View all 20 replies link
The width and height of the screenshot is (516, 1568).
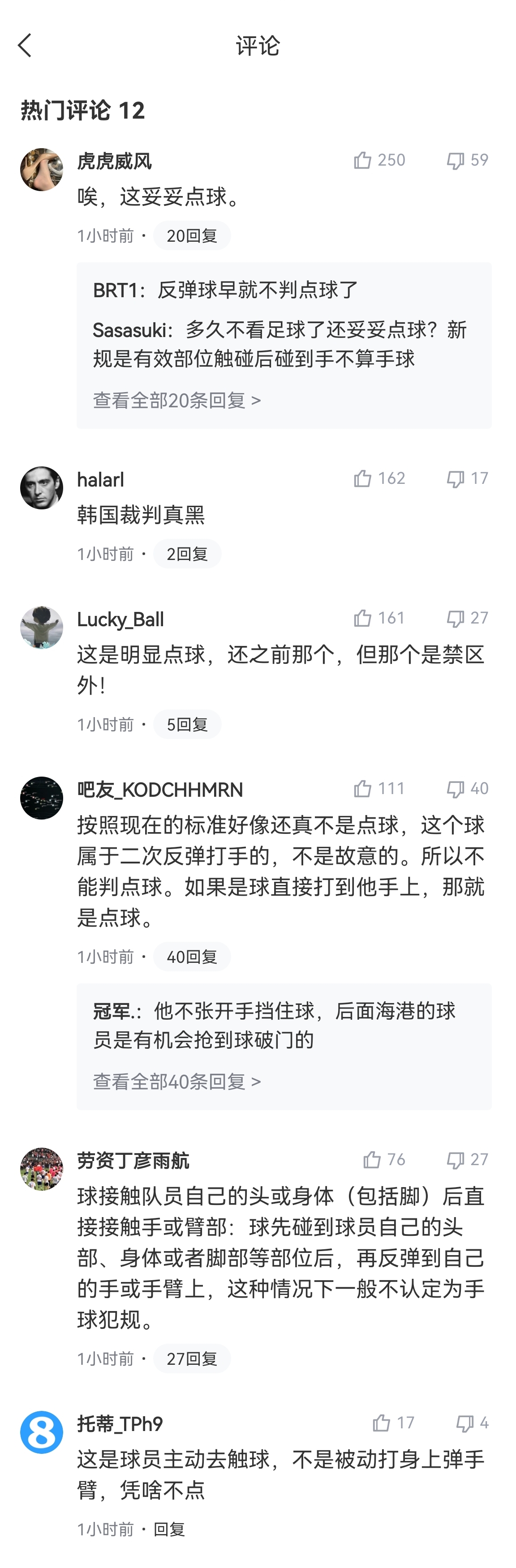pos(176,400)
